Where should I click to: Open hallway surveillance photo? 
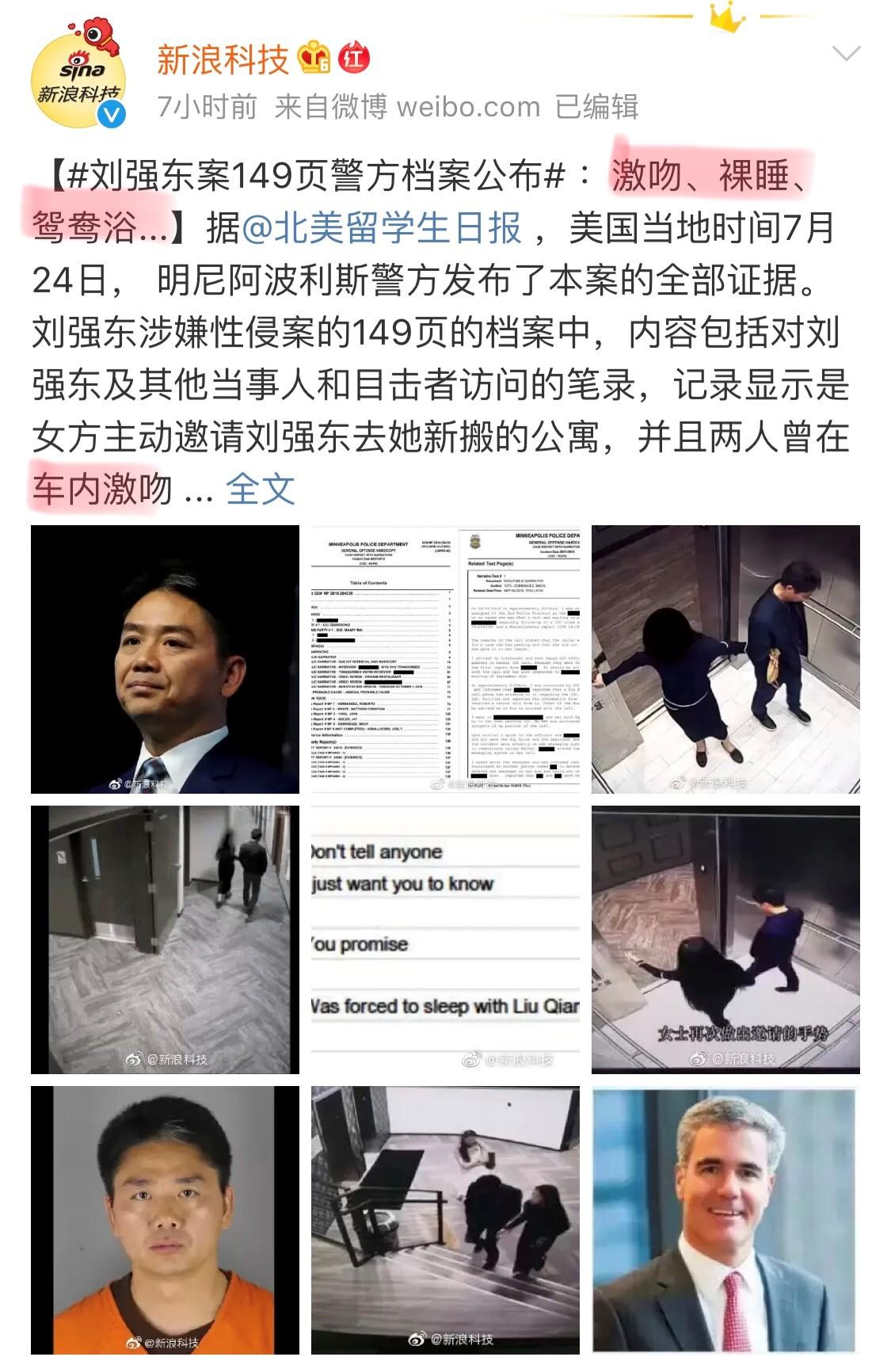pyautogui.click(x=165, y=939)
